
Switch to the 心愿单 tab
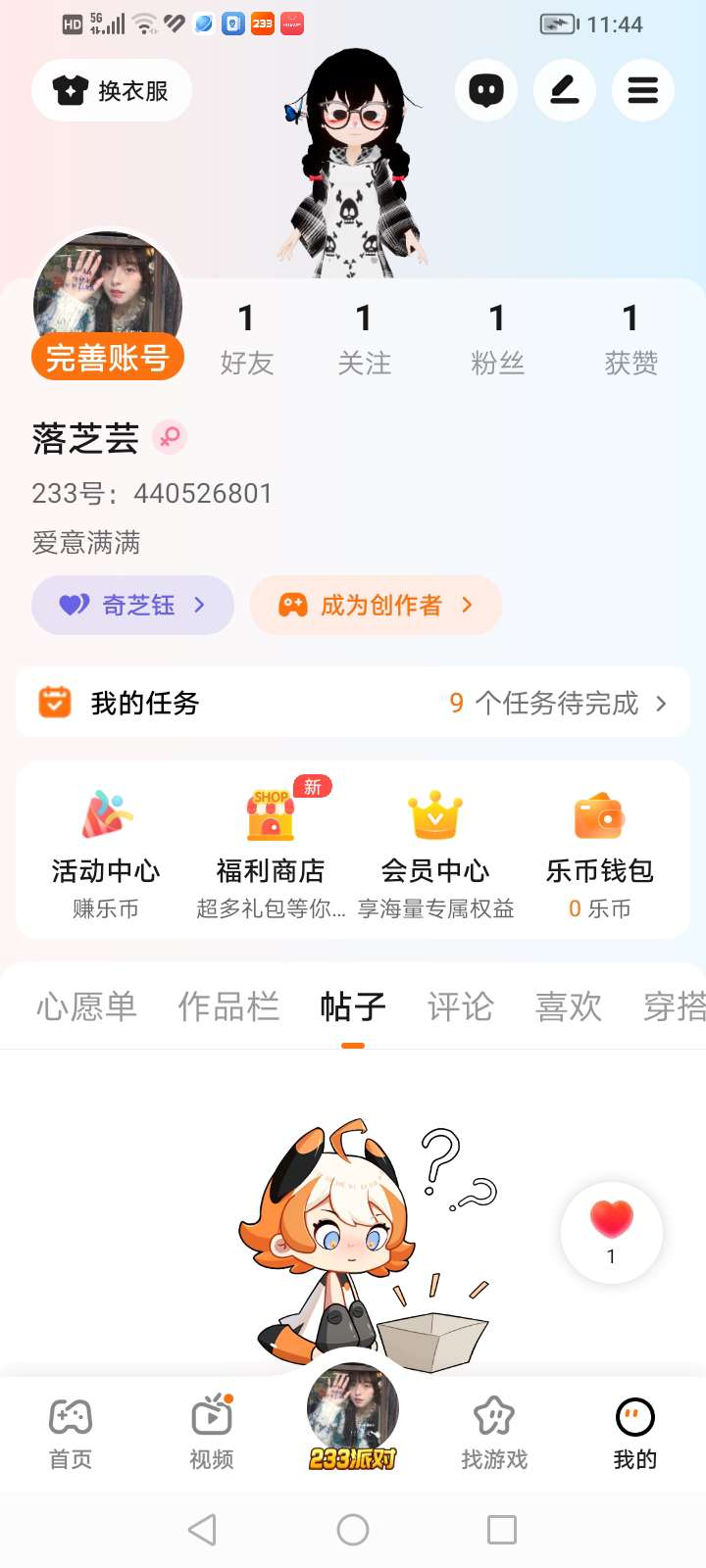[x=86, y=1006]
